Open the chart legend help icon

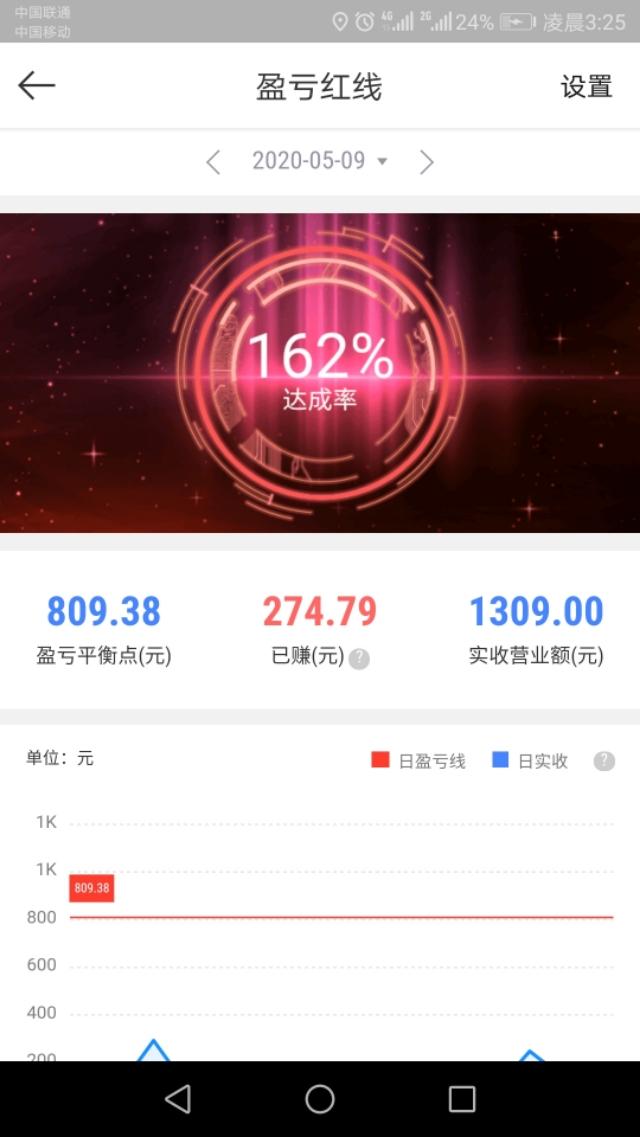[x=604, y=761]
